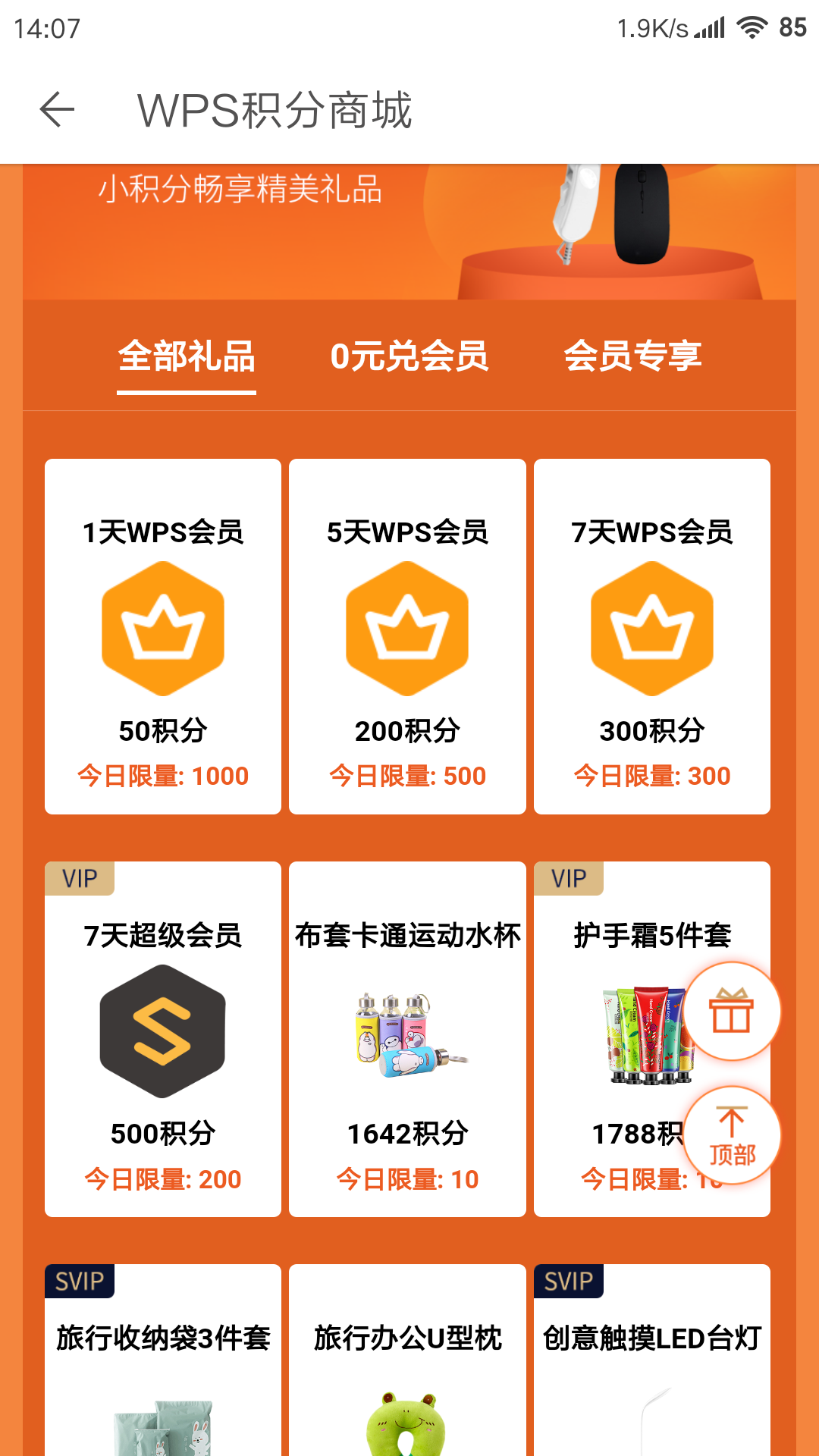This screenshot has width=819, height=1456.
Task: Switch to the 0元兑会员 tab
Action: click(x=409, y=356)
